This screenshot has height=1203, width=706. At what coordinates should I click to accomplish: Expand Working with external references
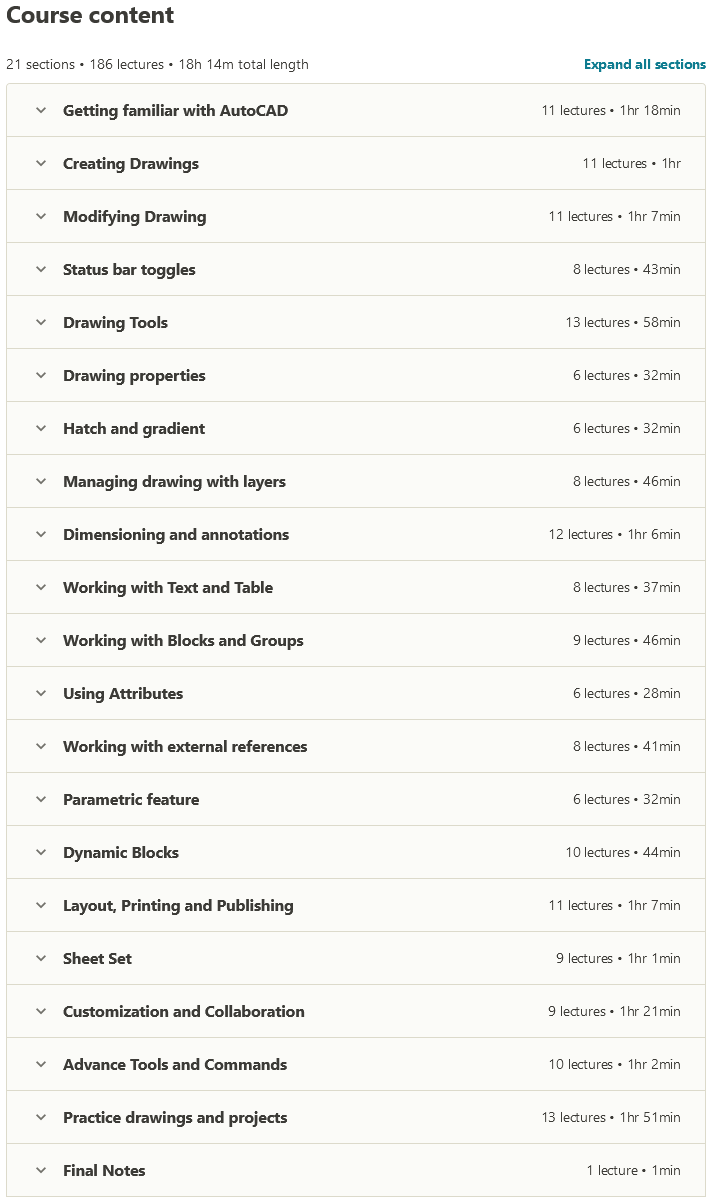356,746
